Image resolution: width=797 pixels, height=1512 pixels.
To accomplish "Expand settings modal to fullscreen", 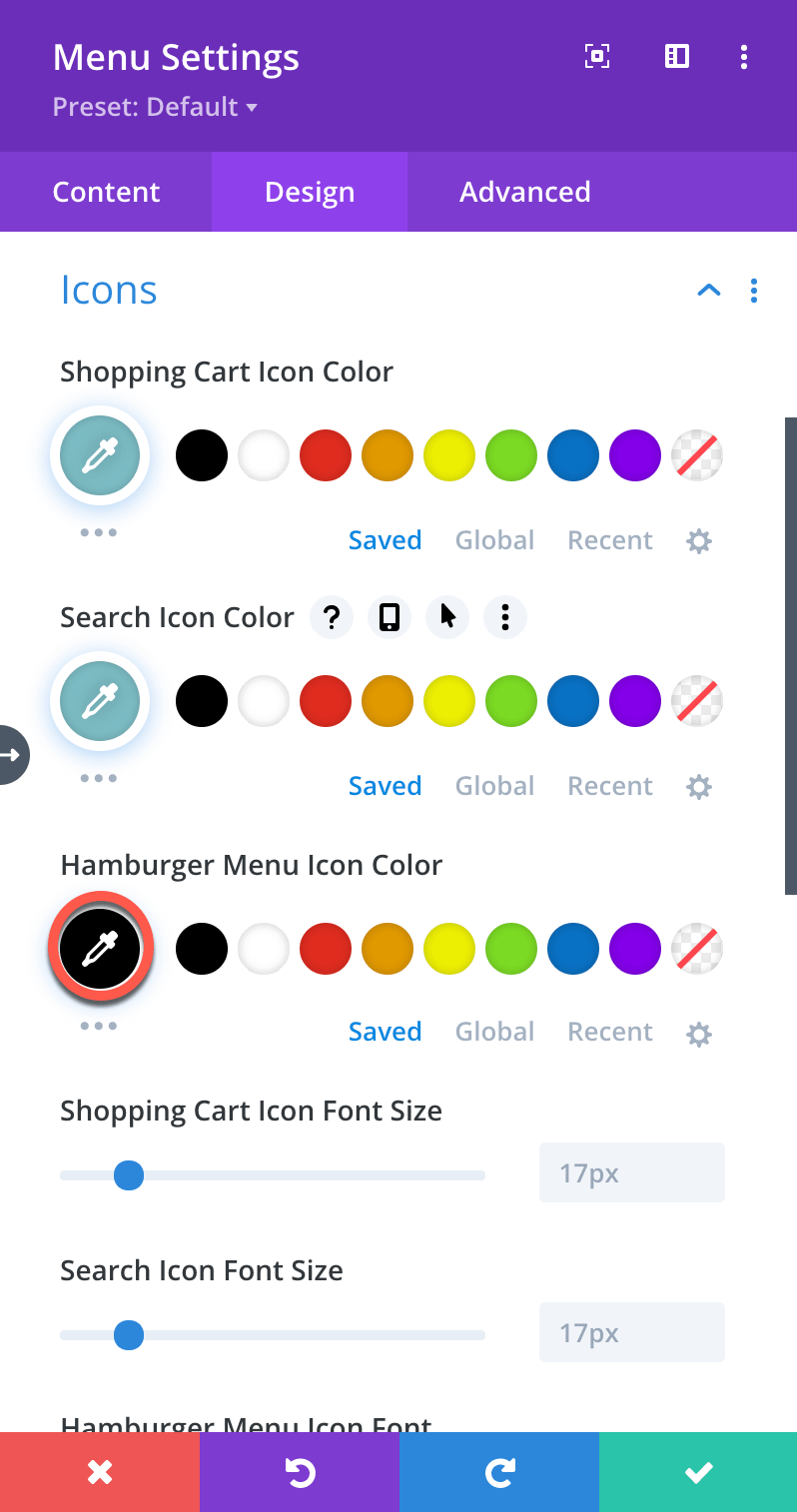I will click(596, 57).
